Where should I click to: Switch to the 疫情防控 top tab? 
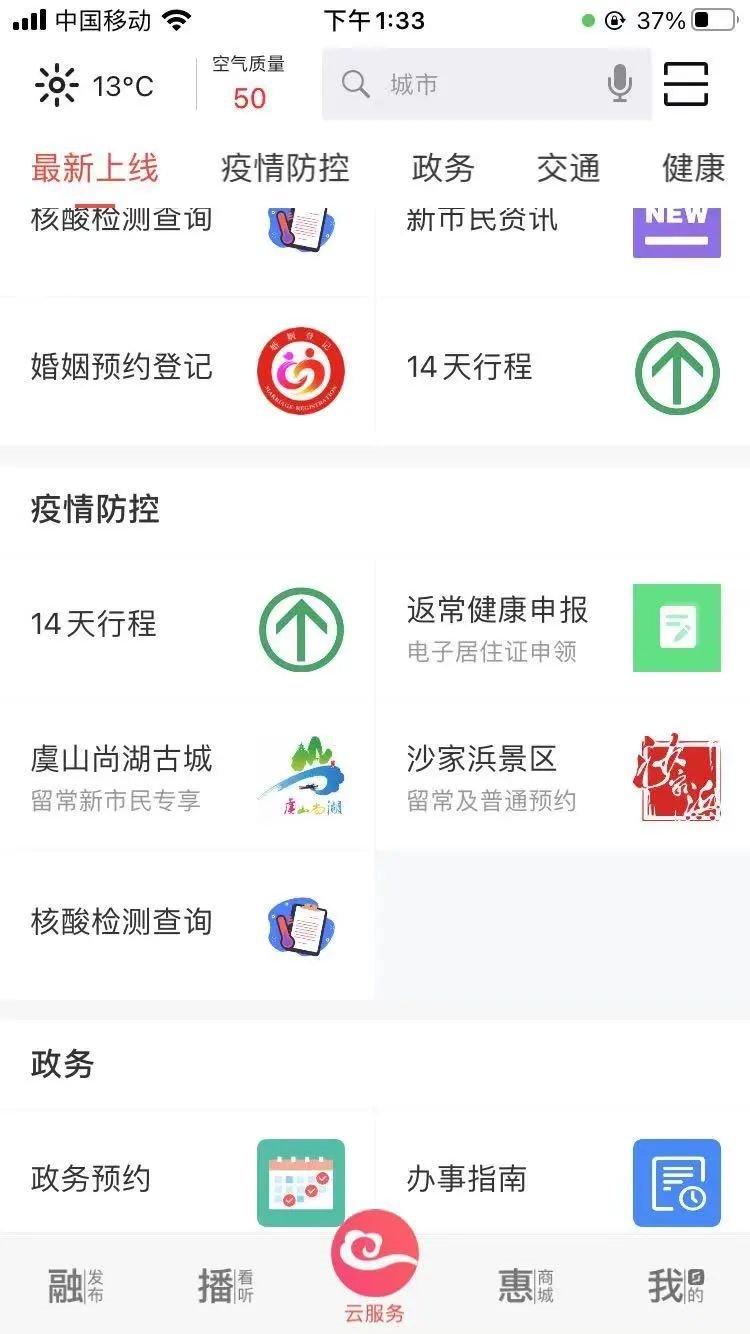click(x=285, y=168)
